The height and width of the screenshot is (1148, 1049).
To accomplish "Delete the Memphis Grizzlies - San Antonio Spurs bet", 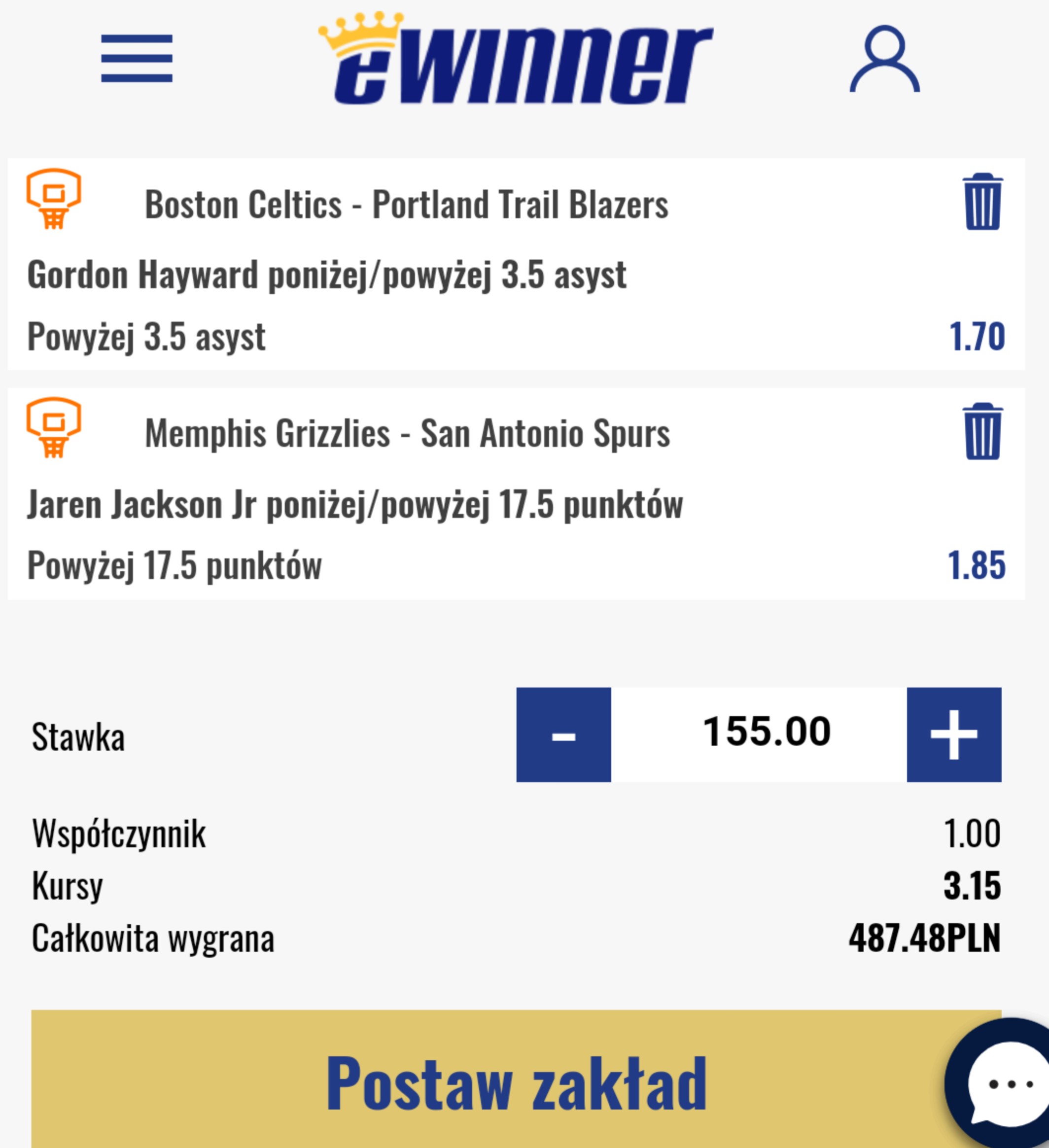I will click(x=982, y=431).
